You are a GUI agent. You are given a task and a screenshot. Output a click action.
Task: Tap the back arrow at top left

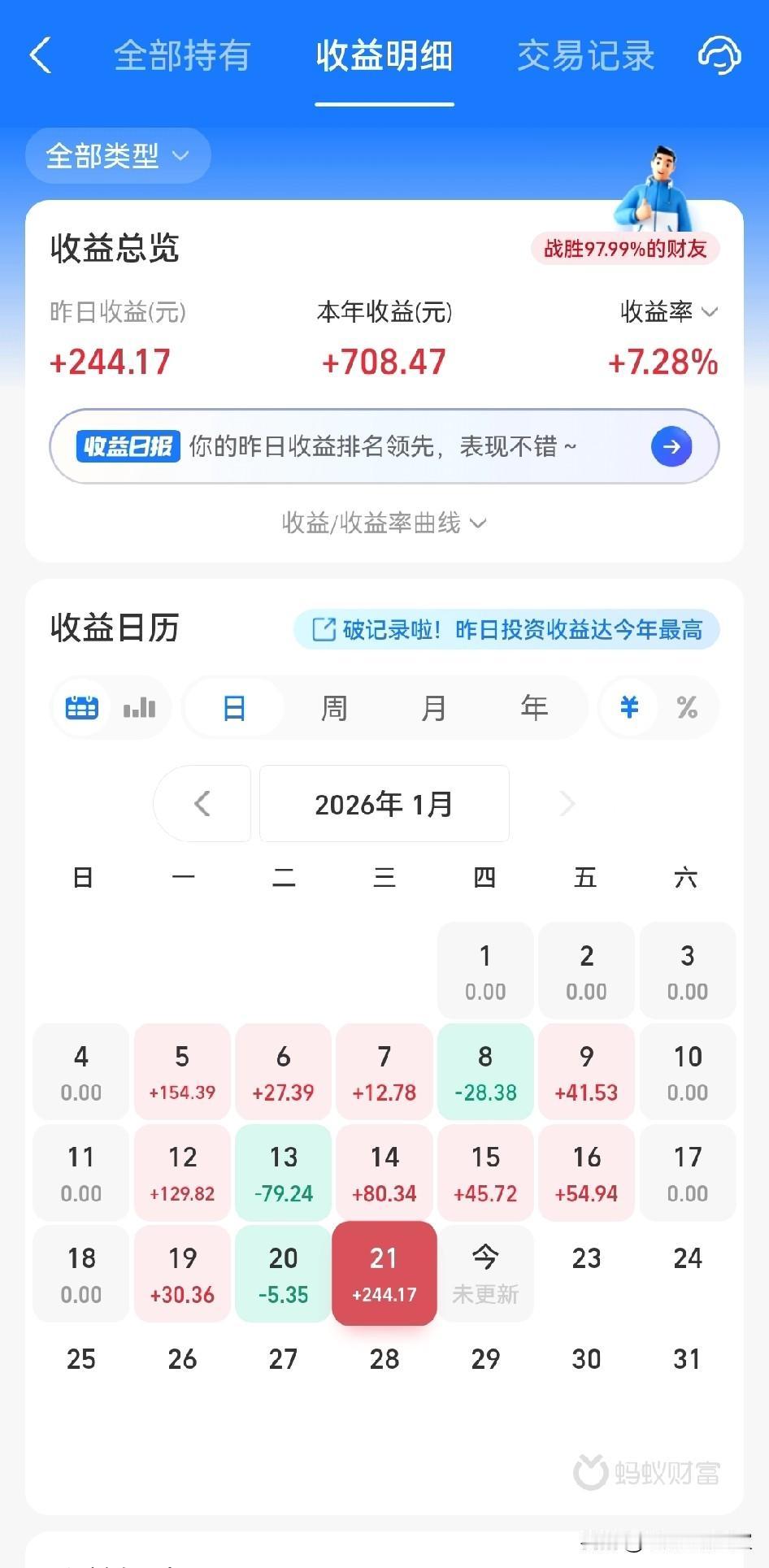(x=41, y=55)
